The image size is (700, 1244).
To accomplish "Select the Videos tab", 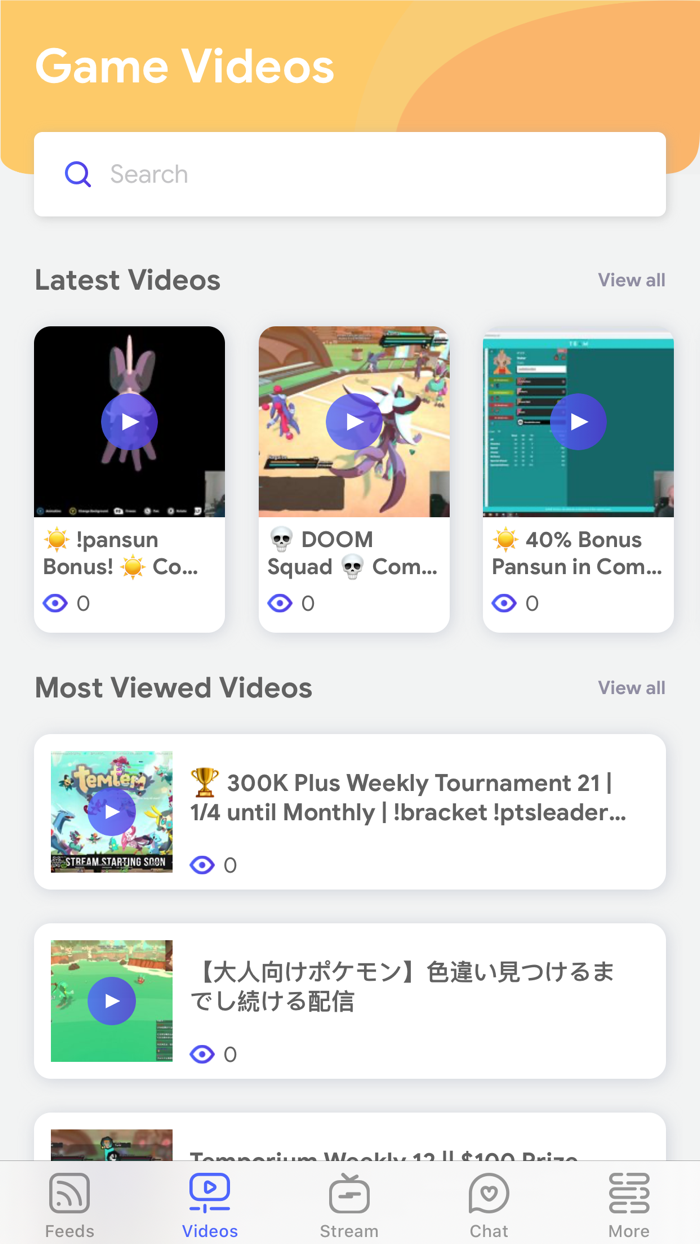I will 210,1205.
